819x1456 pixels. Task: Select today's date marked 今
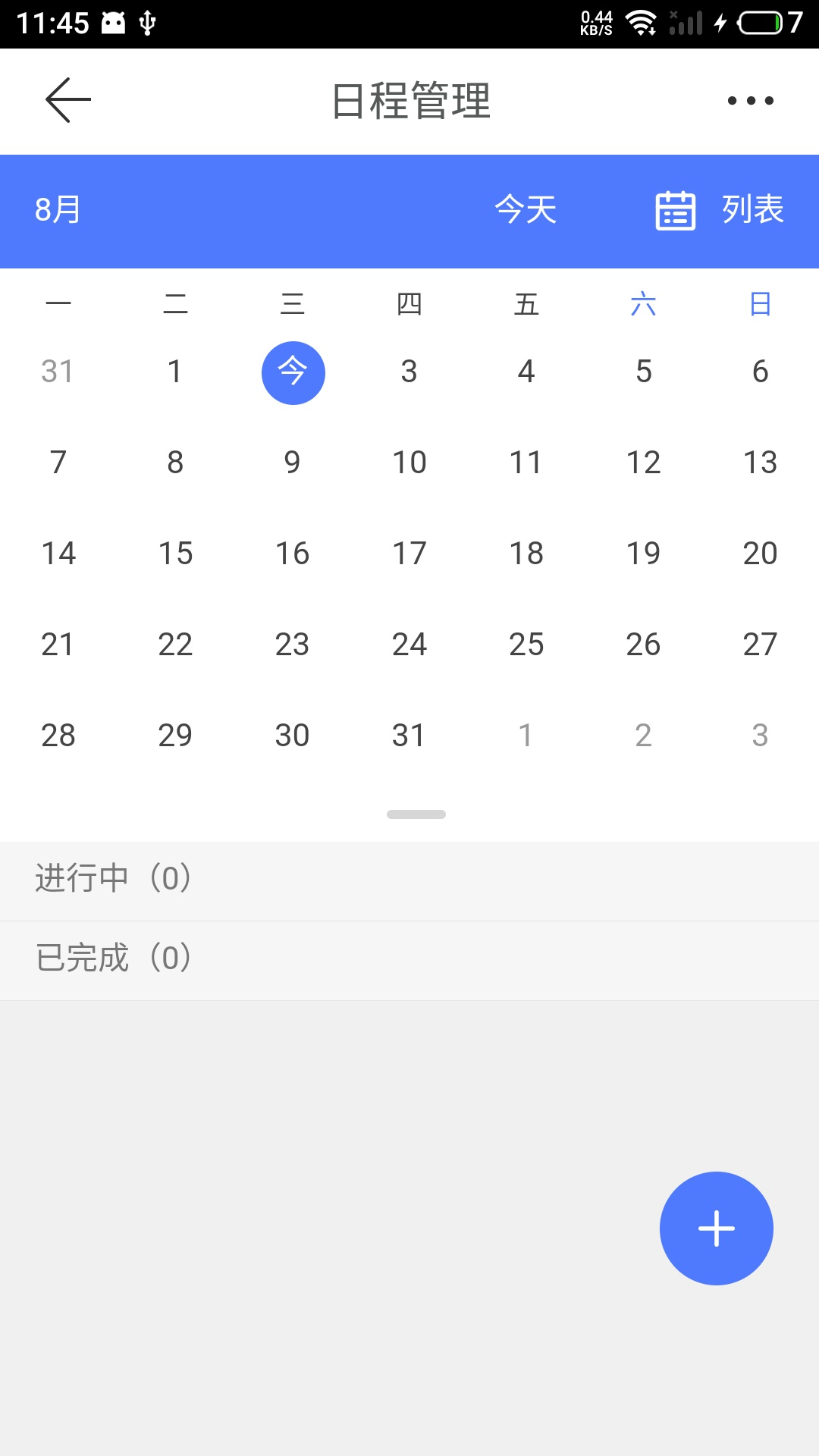[293, 372]
